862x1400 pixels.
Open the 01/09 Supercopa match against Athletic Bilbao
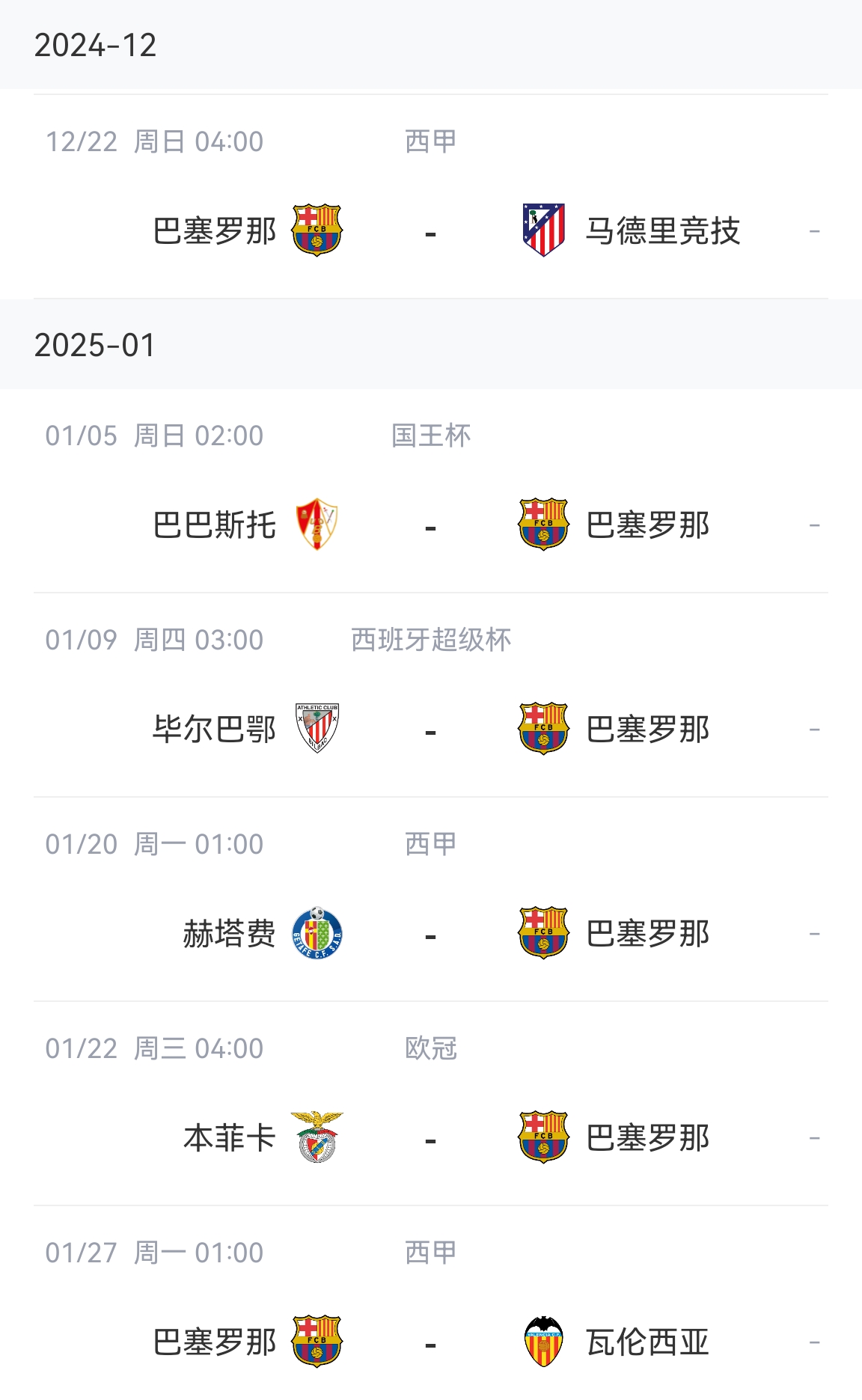point(430,730)
